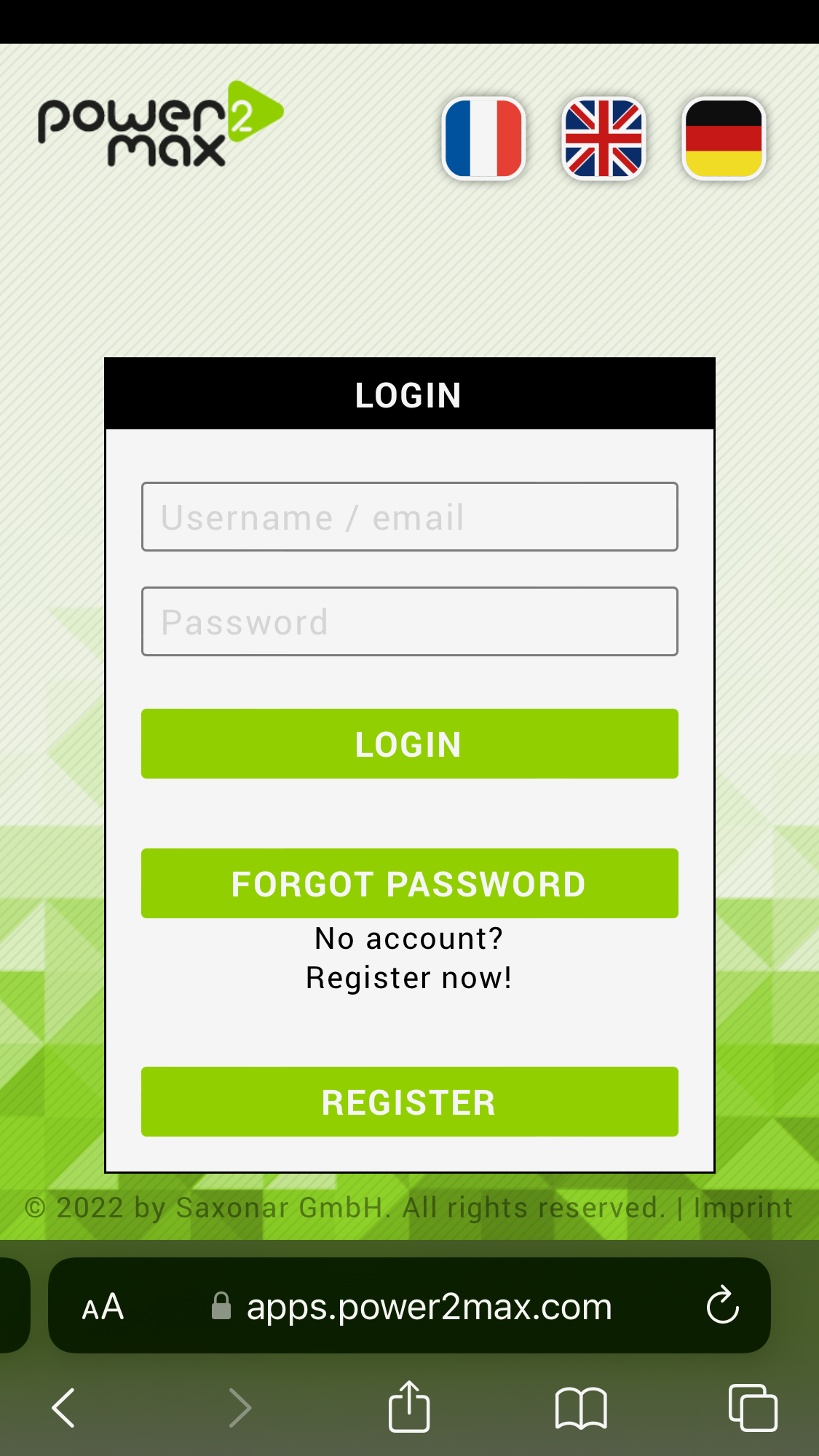Choose the German flag language
This screenshot has height=1456, width=819.
[724, 138]
